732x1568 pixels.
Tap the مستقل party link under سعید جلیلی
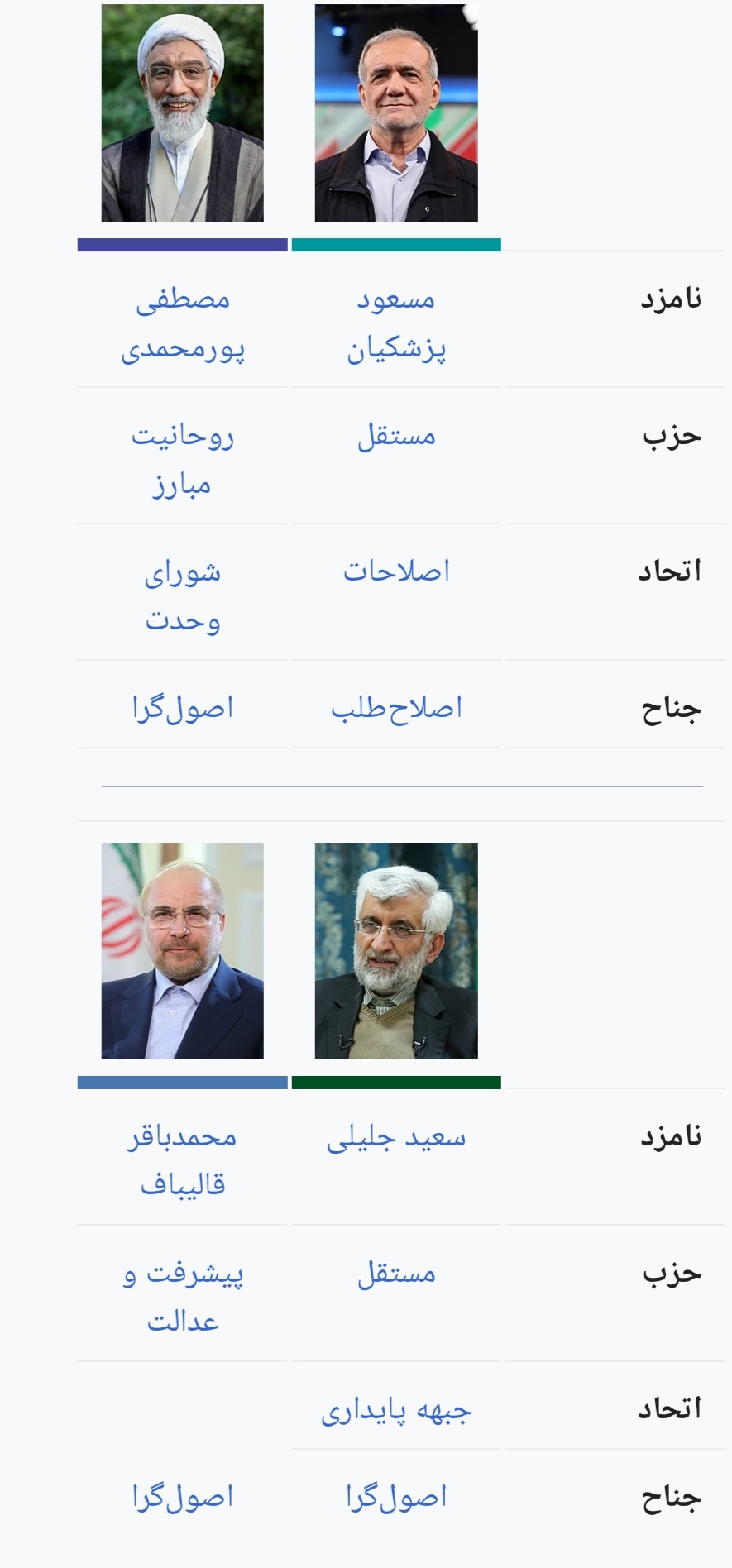click(396, 1274)
